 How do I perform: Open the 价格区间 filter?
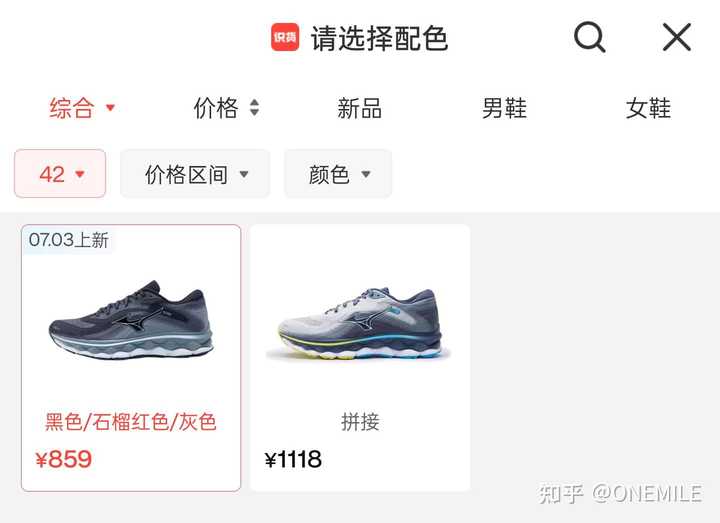(195, 174)
